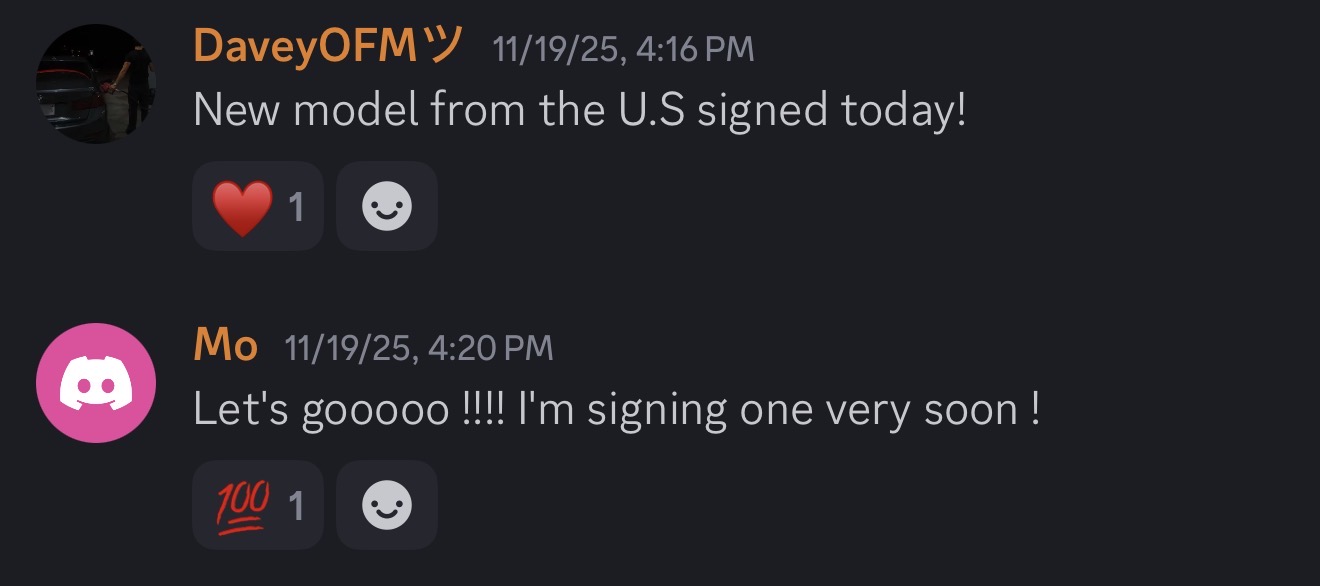The height and width of the screenshot is (586, 1320).
Task: Open Mo's profile avatar
Action: tap(96, 383)
